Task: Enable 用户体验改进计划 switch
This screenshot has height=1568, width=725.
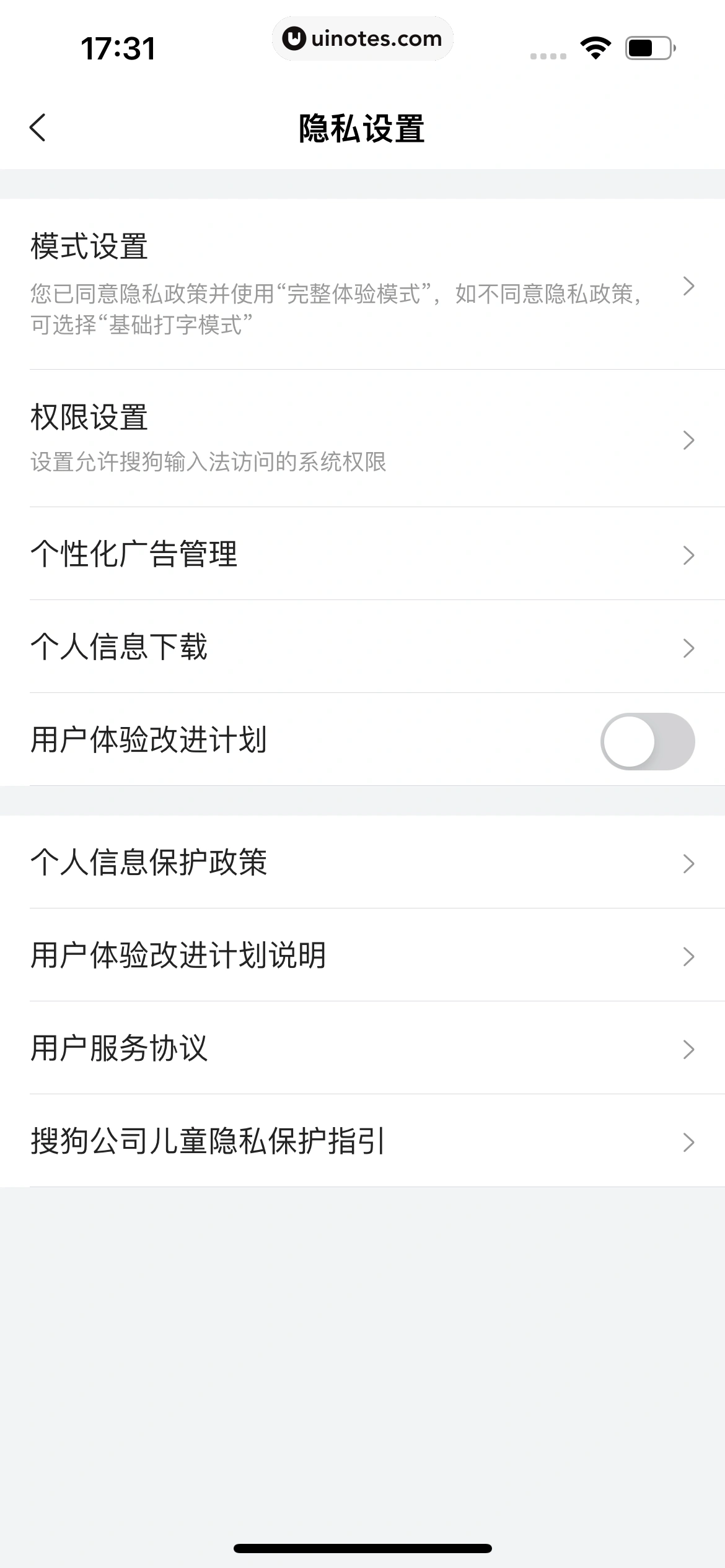Action: click(x=647, y=741)
